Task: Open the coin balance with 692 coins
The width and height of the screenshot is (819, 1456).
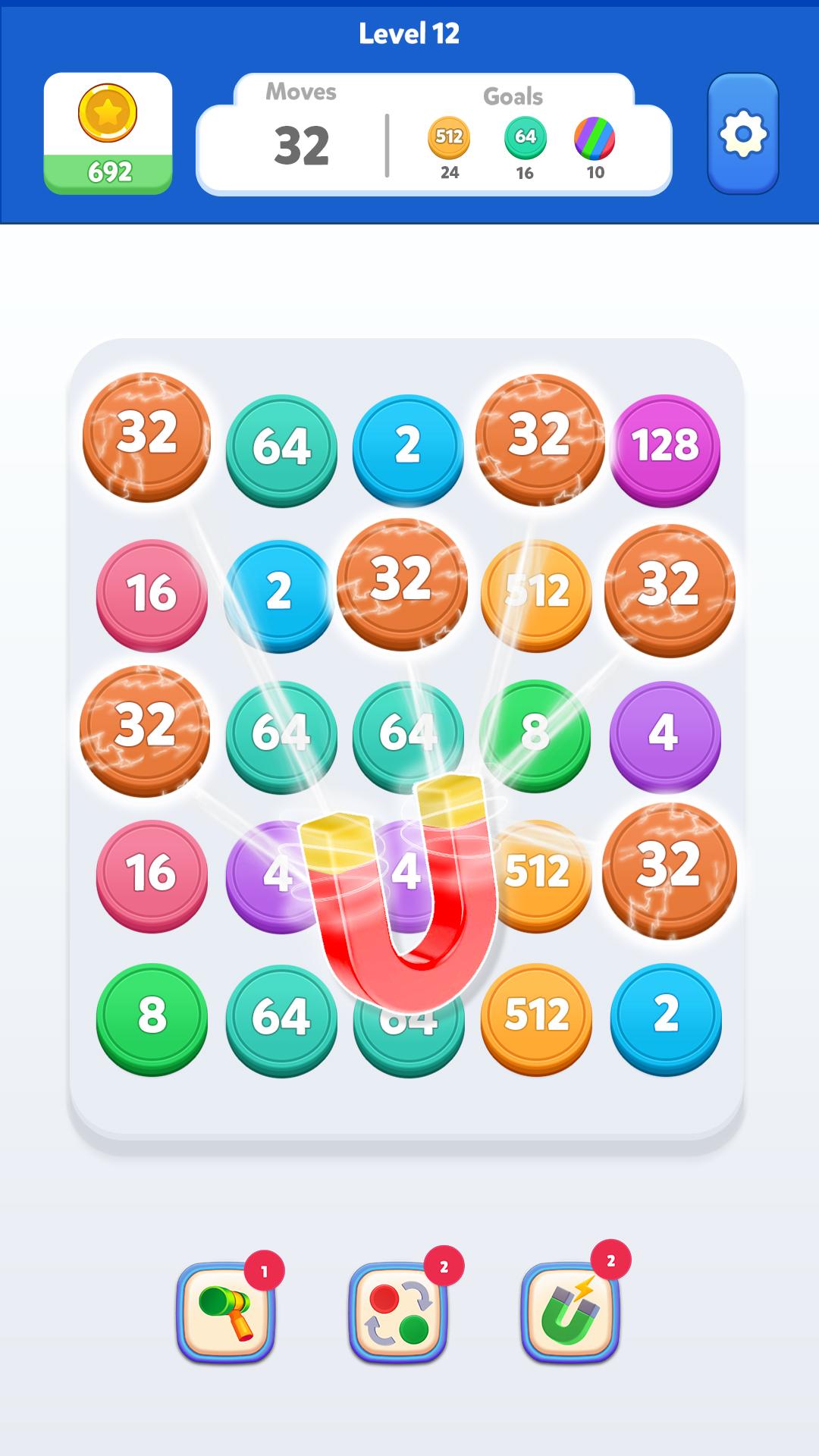Action: click(x=108, y=133)
